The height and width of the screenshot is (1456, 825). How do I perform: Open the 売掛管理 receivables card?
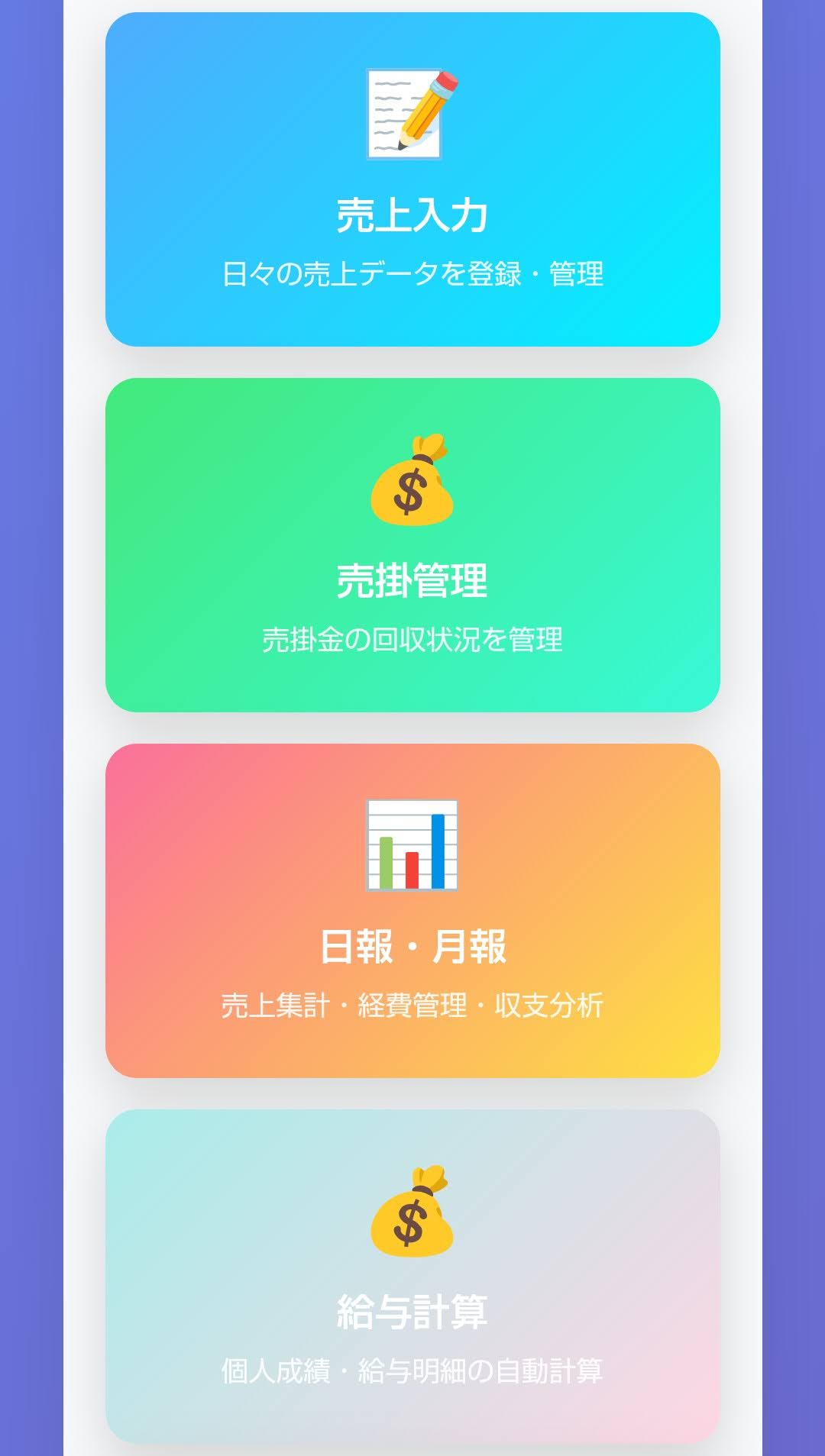pyautogui.click(x=411, y=546)
